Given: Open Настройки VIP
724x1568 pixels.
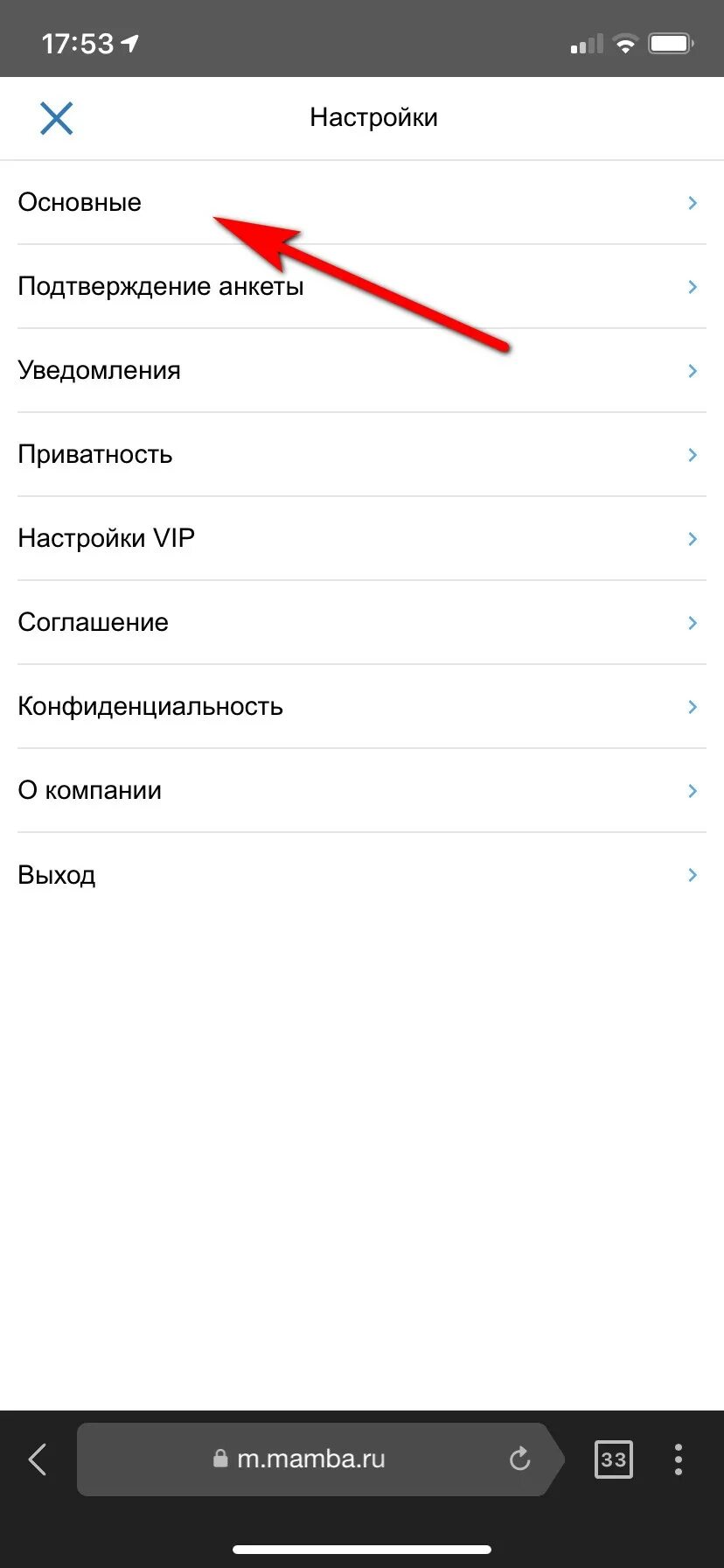Looking at the screenshot, I should [x=106, y=538].
